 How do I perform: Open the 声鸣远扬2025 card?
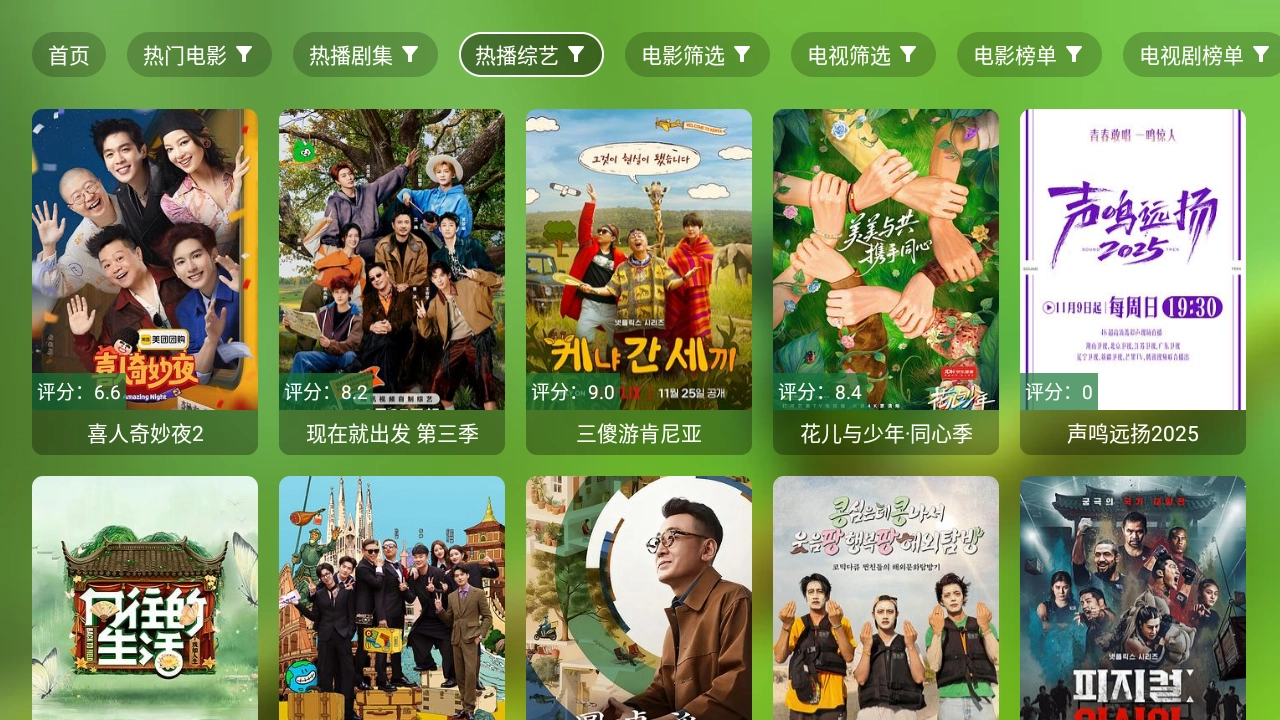pos(1133,280)
